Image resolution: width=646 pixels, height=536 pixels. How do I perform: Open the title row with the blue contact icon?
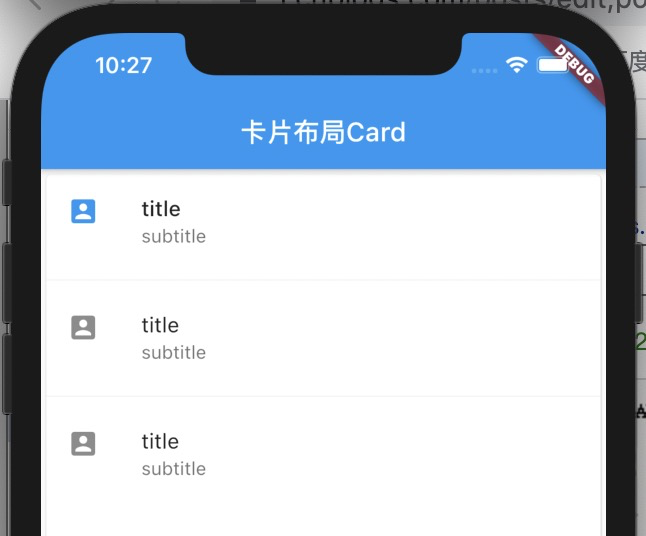point(320,222)
